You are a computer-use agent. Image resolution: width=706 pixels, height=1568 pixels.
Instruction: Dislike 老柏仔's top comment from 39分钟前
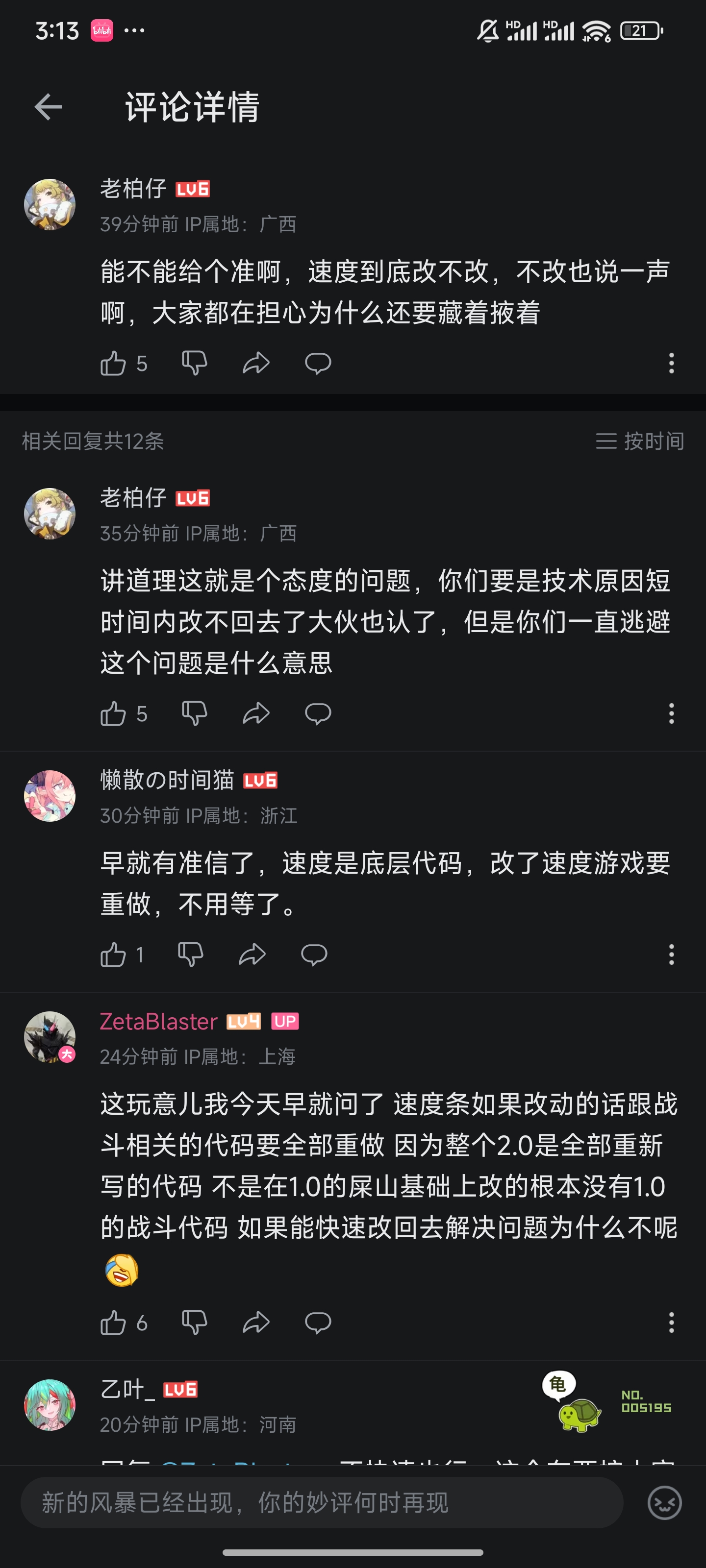pos(194,364)
